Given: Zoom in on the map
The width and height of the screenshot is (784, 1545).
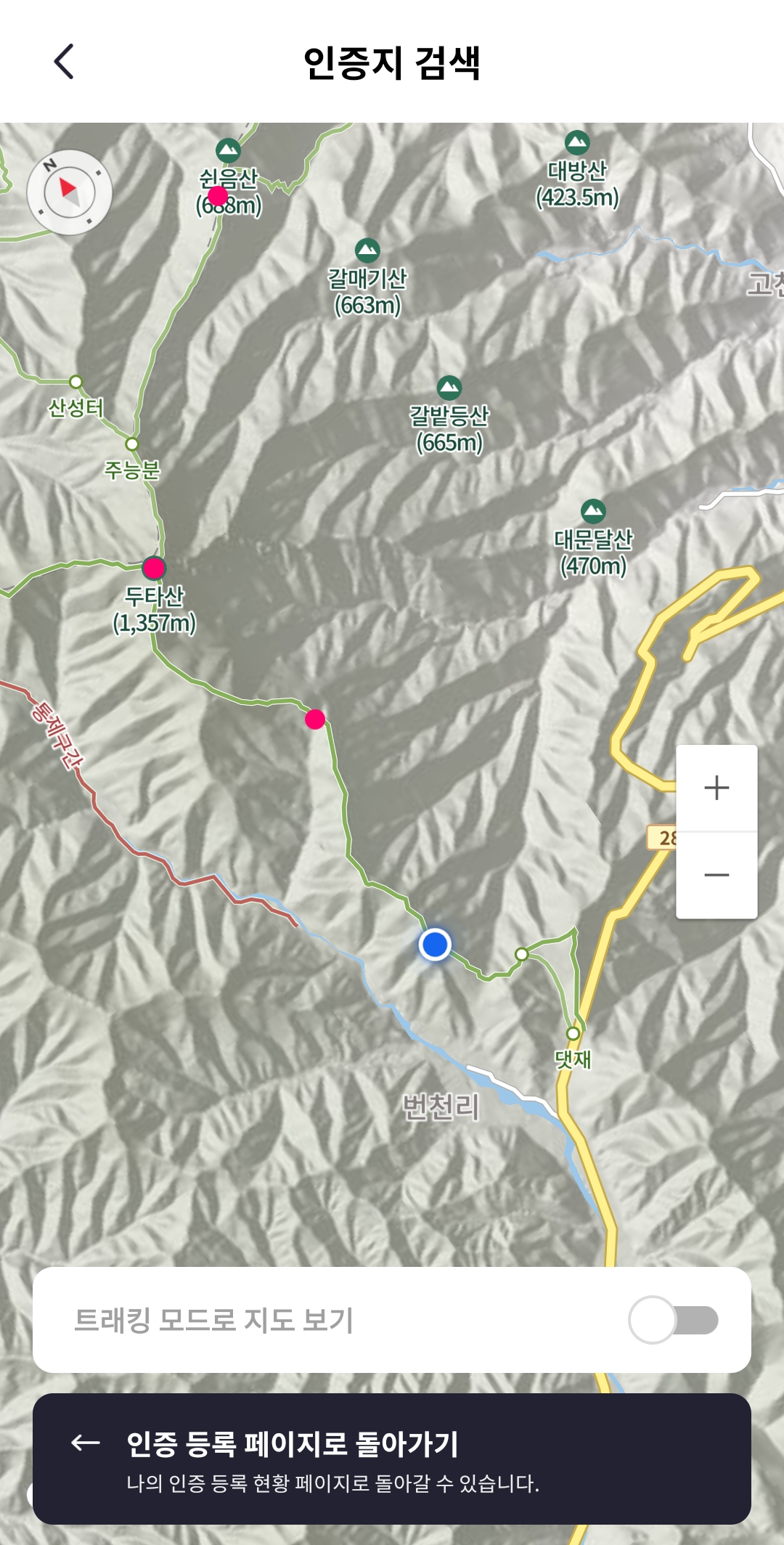Looking at the screenshot, I should (x=716, y=788).
